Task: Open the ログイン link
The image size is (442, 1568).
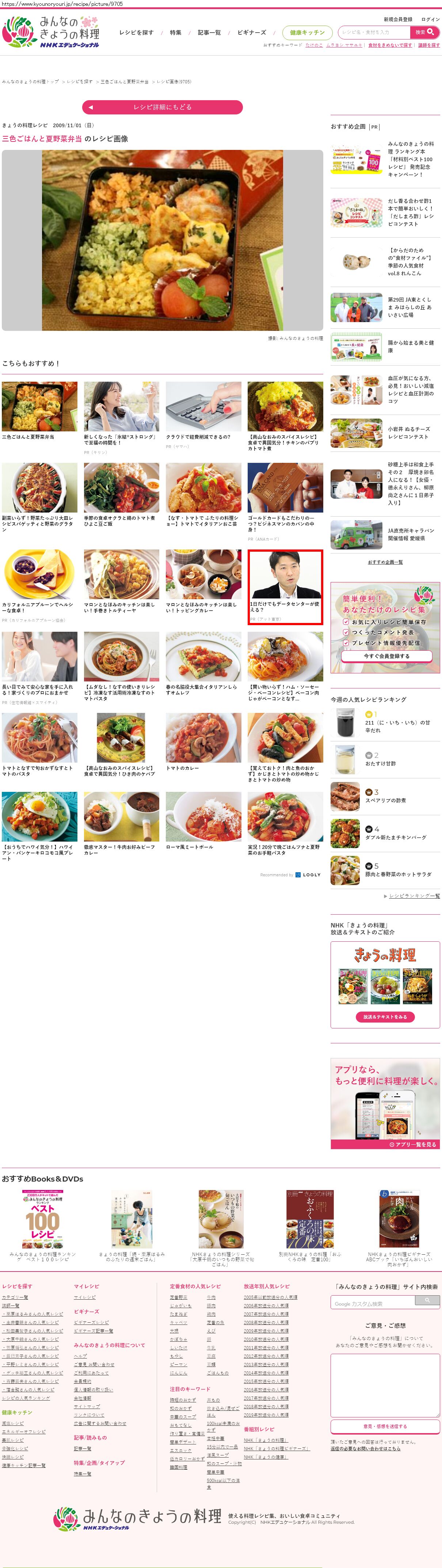Action: pyautogui.click(x=430, y=19)
